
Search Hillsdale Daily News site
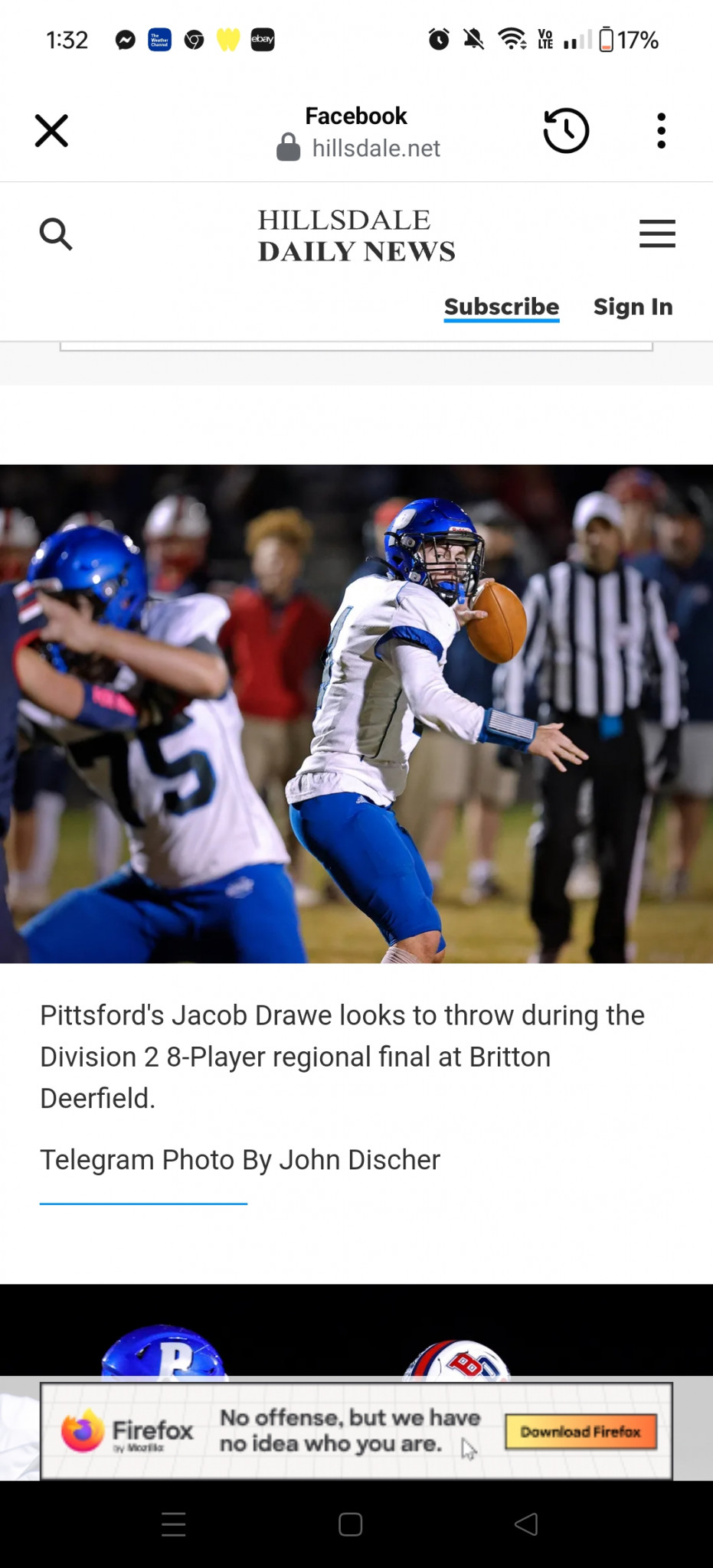pos(56,234)
